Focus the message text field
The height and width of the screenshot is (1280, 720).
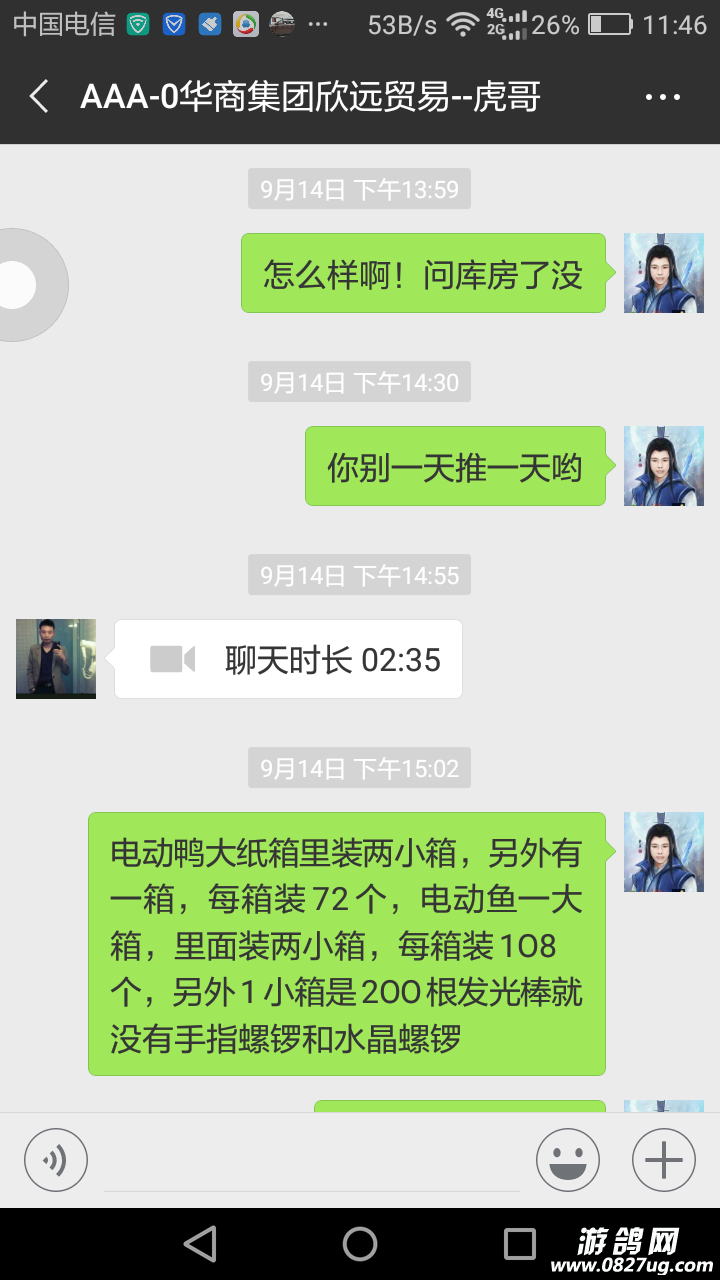coord(312,1161)
